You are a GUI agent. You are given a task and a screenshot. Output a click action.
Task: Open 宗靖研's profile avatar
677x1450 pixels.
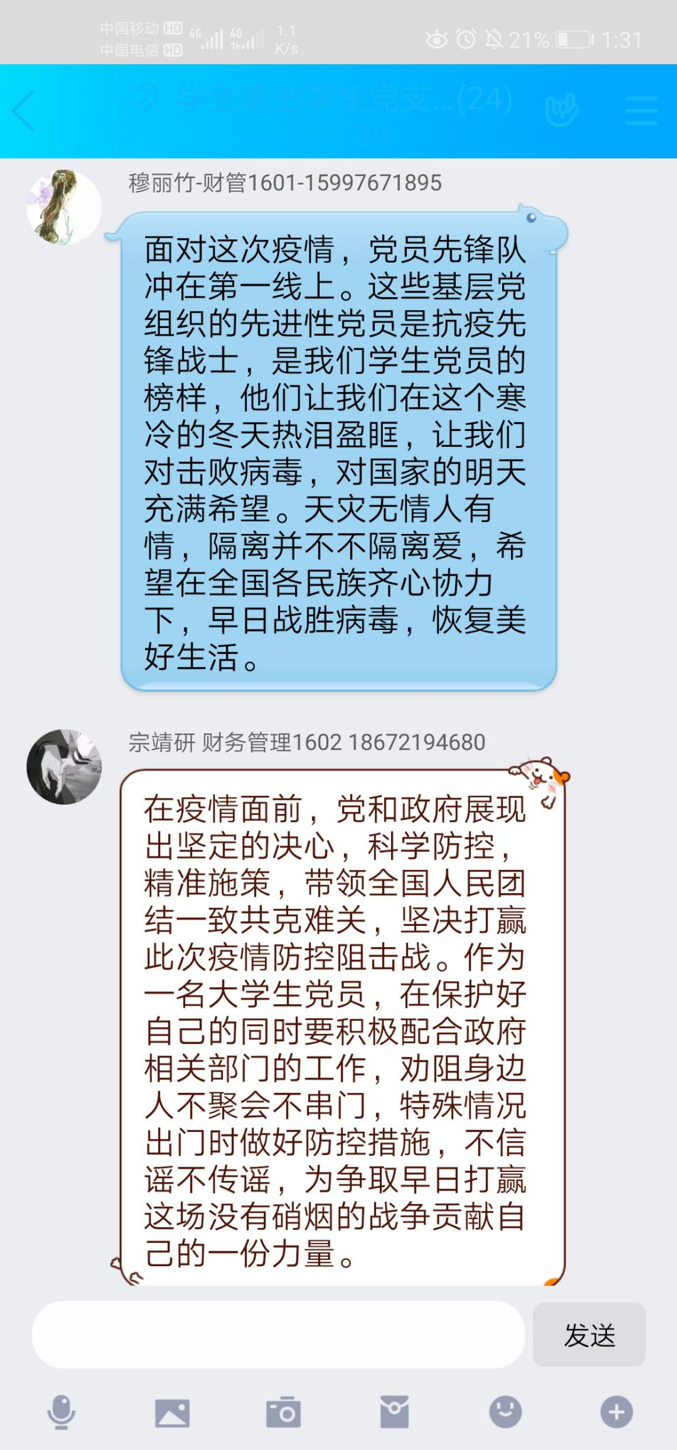point(64,766)
